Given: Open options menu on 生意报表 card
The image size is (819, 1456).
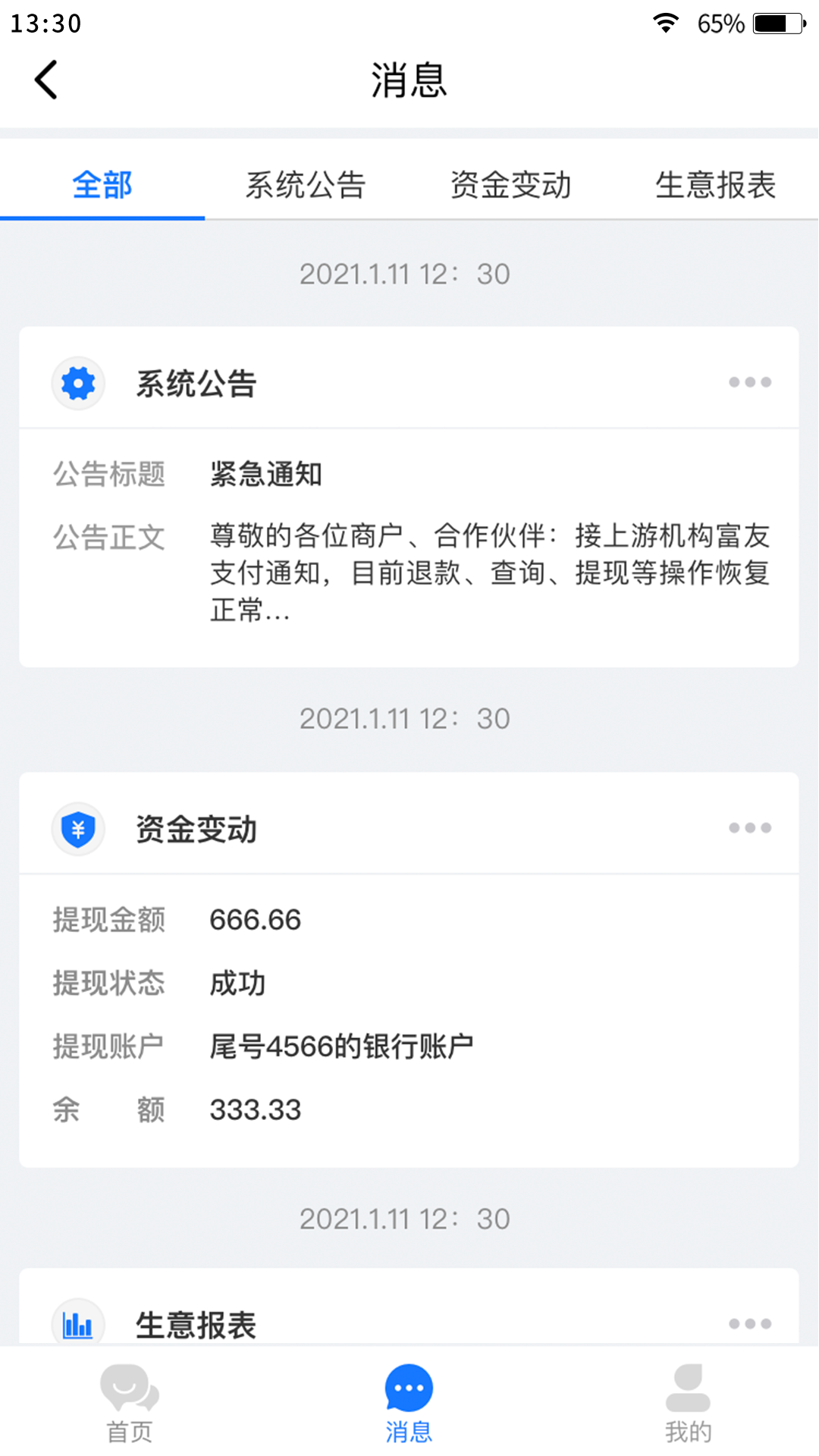Looking at the screenshot, I should (750, 1325).
